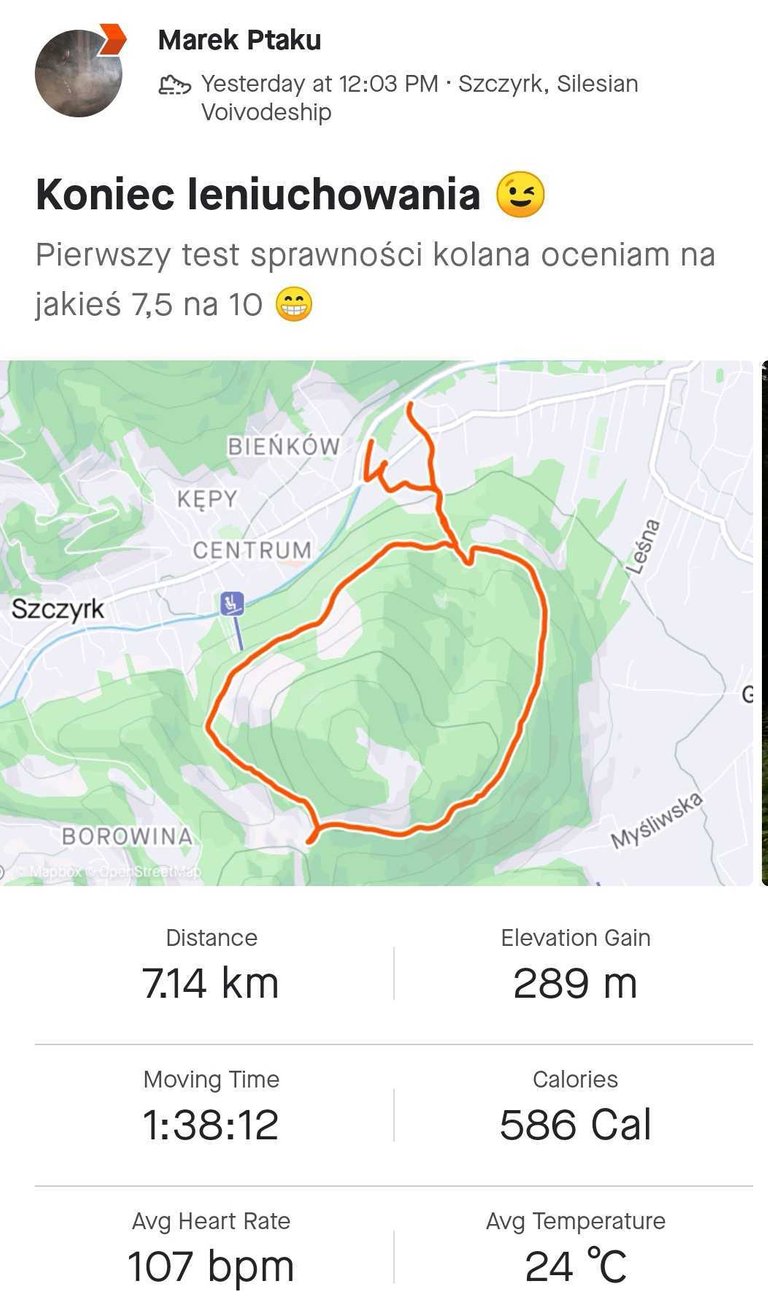Open Marek Ptaku's profile via name
The image size is (768, 1310).
(239, 41)
